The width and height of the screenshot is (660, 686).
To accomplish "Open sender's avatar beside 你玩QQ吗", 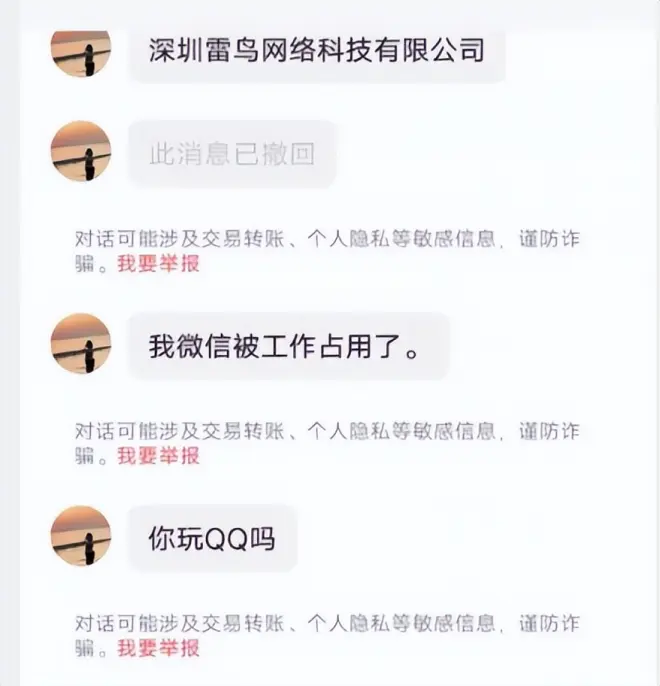I will [81, 536].
